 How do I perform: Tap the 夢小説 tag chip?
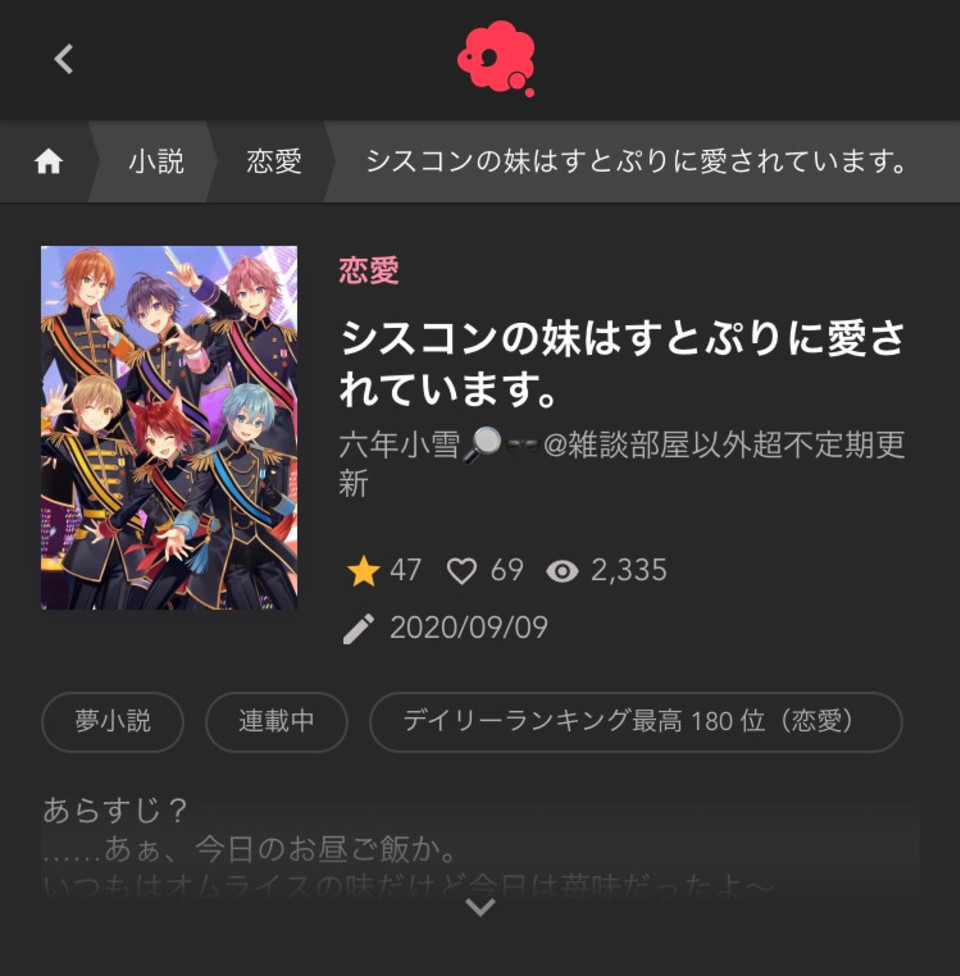(x=112, y=721)
